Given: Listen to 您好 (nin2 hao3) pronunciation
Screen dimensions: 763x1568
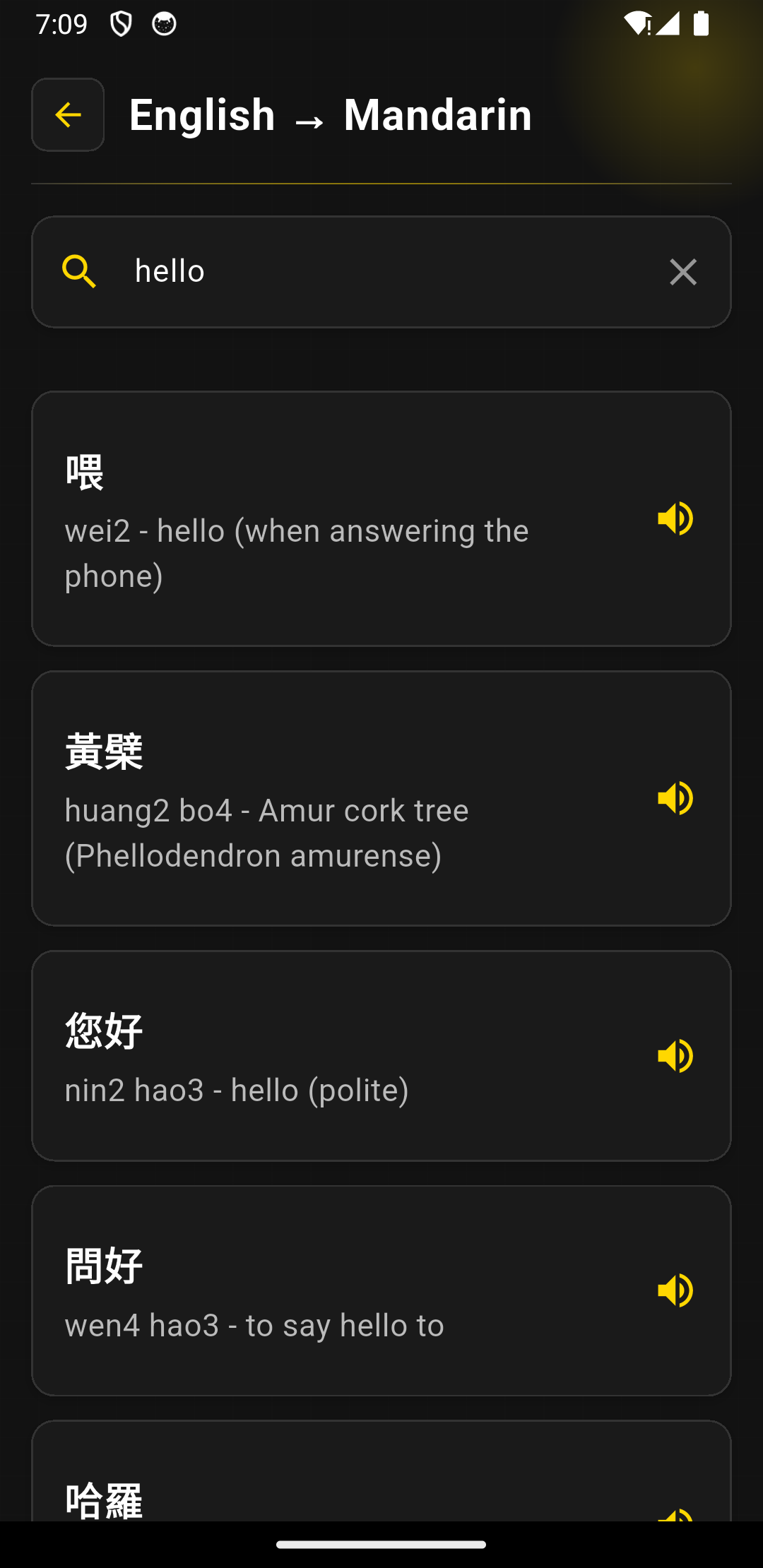Looking at the screenshot, I should [x=675, y=1056].
